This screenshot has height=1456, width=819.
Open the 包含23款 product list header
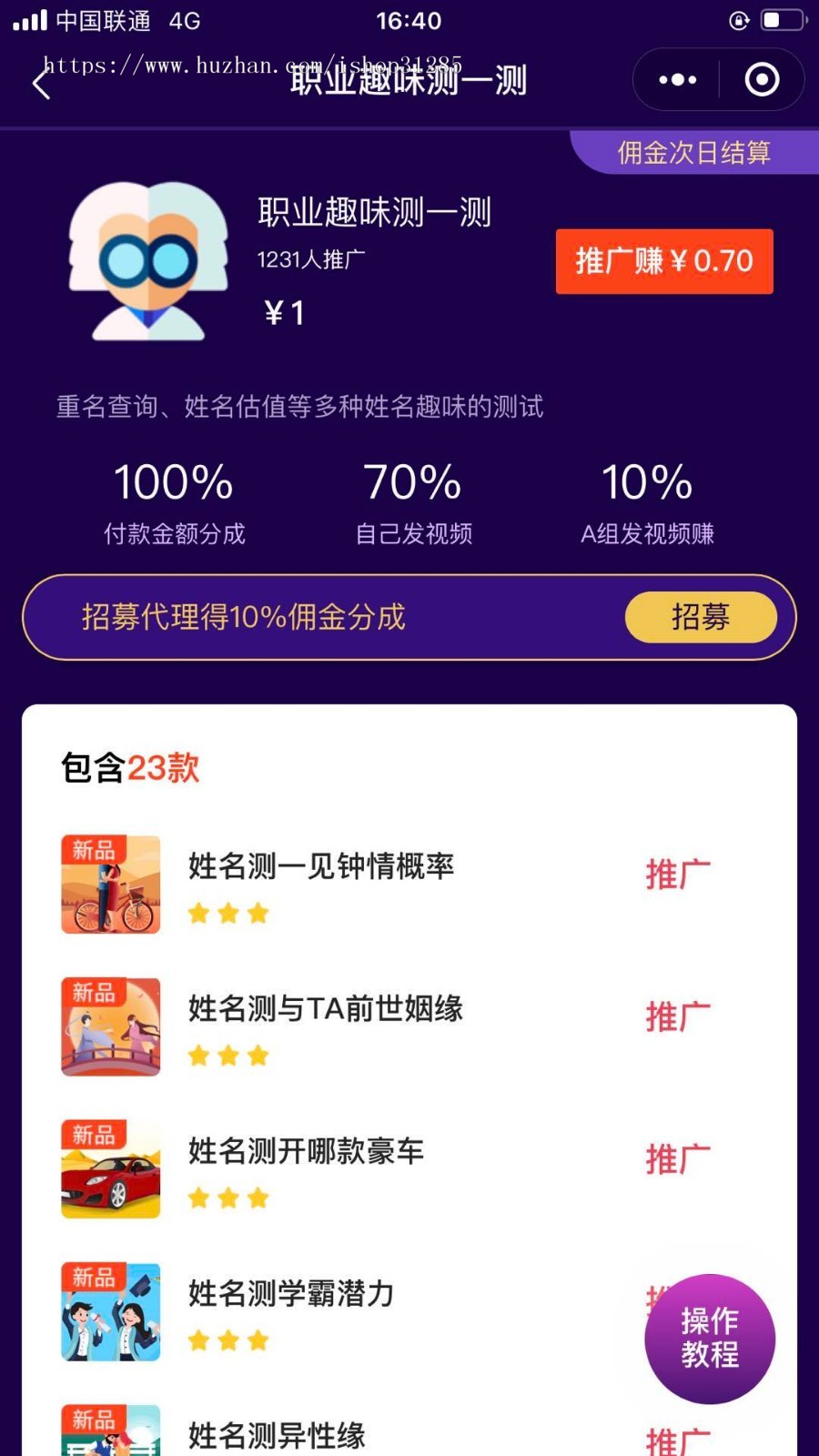130,769
